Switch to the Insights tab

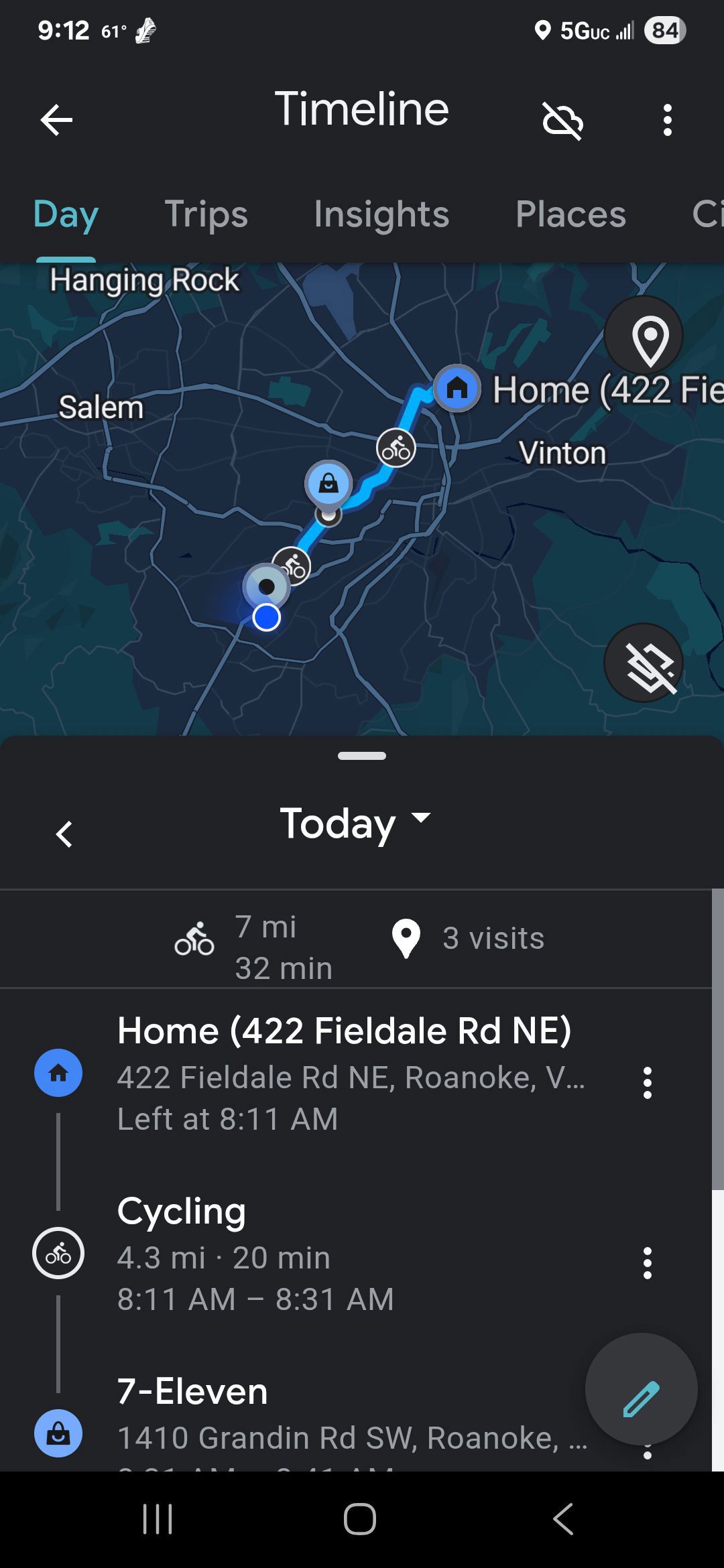pos(381,214)
